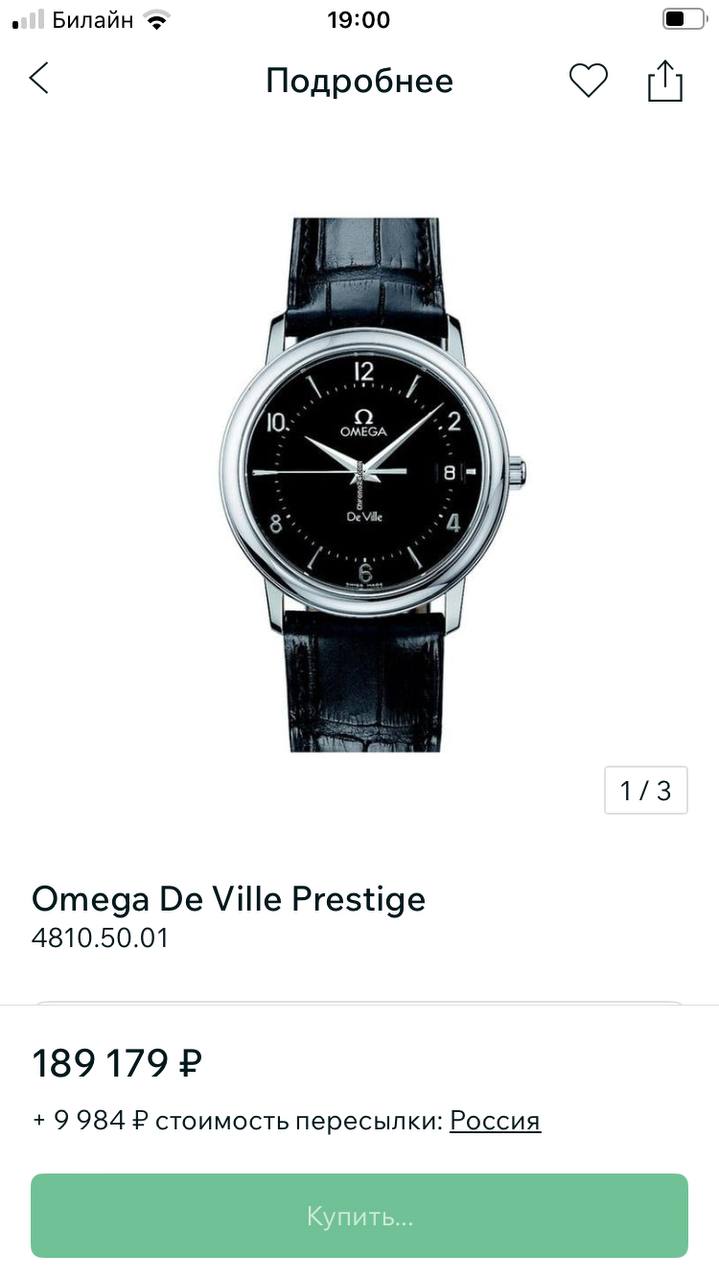
Task: Go back using the arrow icon
Action: click(39, 79)
